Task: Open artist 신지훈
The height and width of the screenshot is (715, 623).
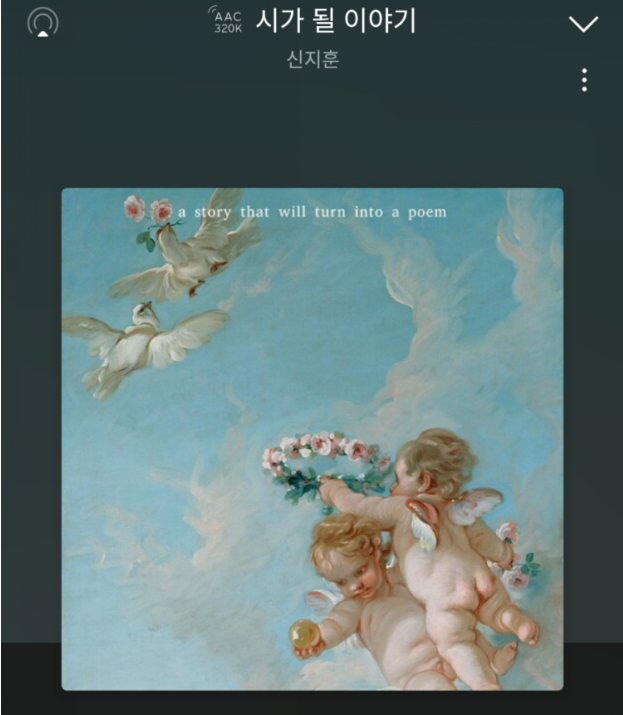Action: (x=312, y=60)
